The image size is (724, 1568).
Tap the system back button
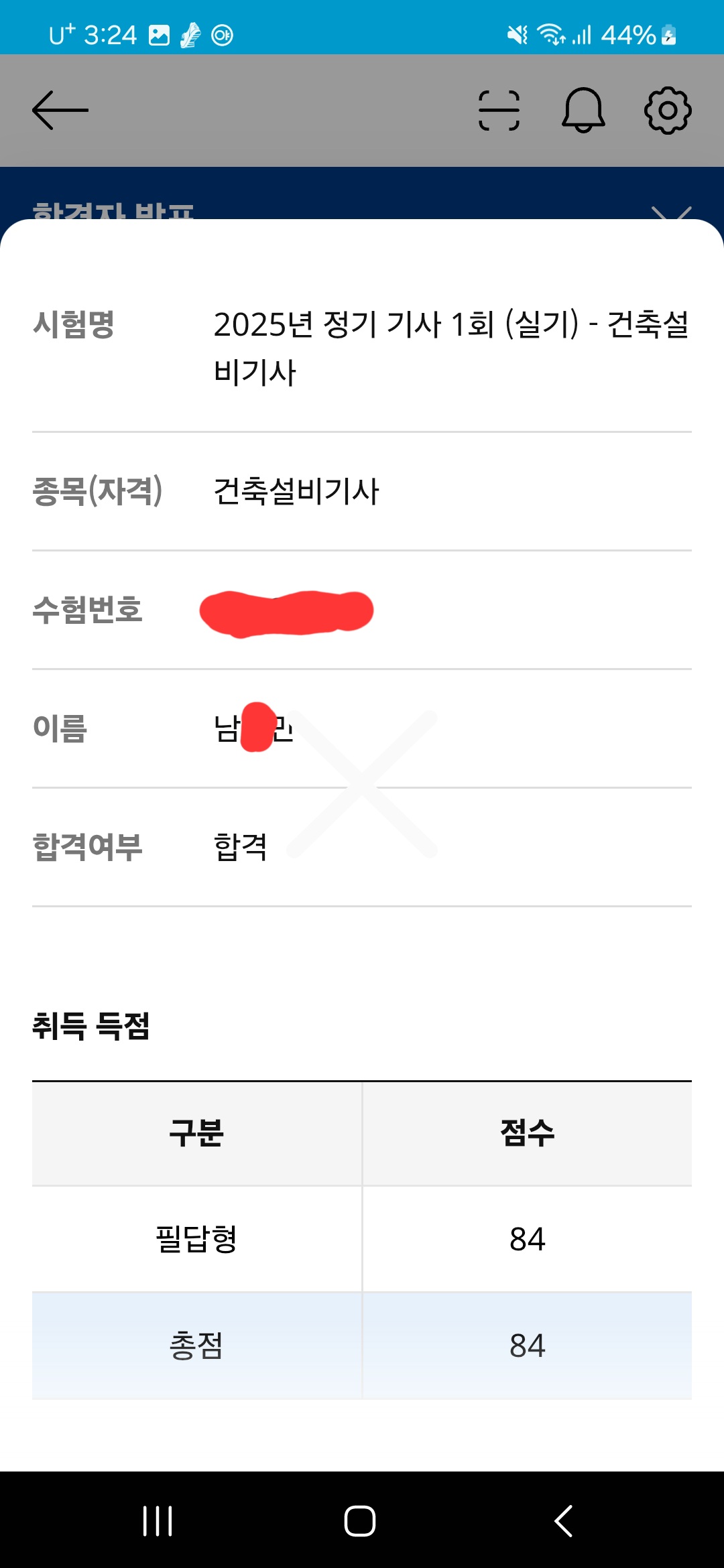click(x=563, y=1520)
